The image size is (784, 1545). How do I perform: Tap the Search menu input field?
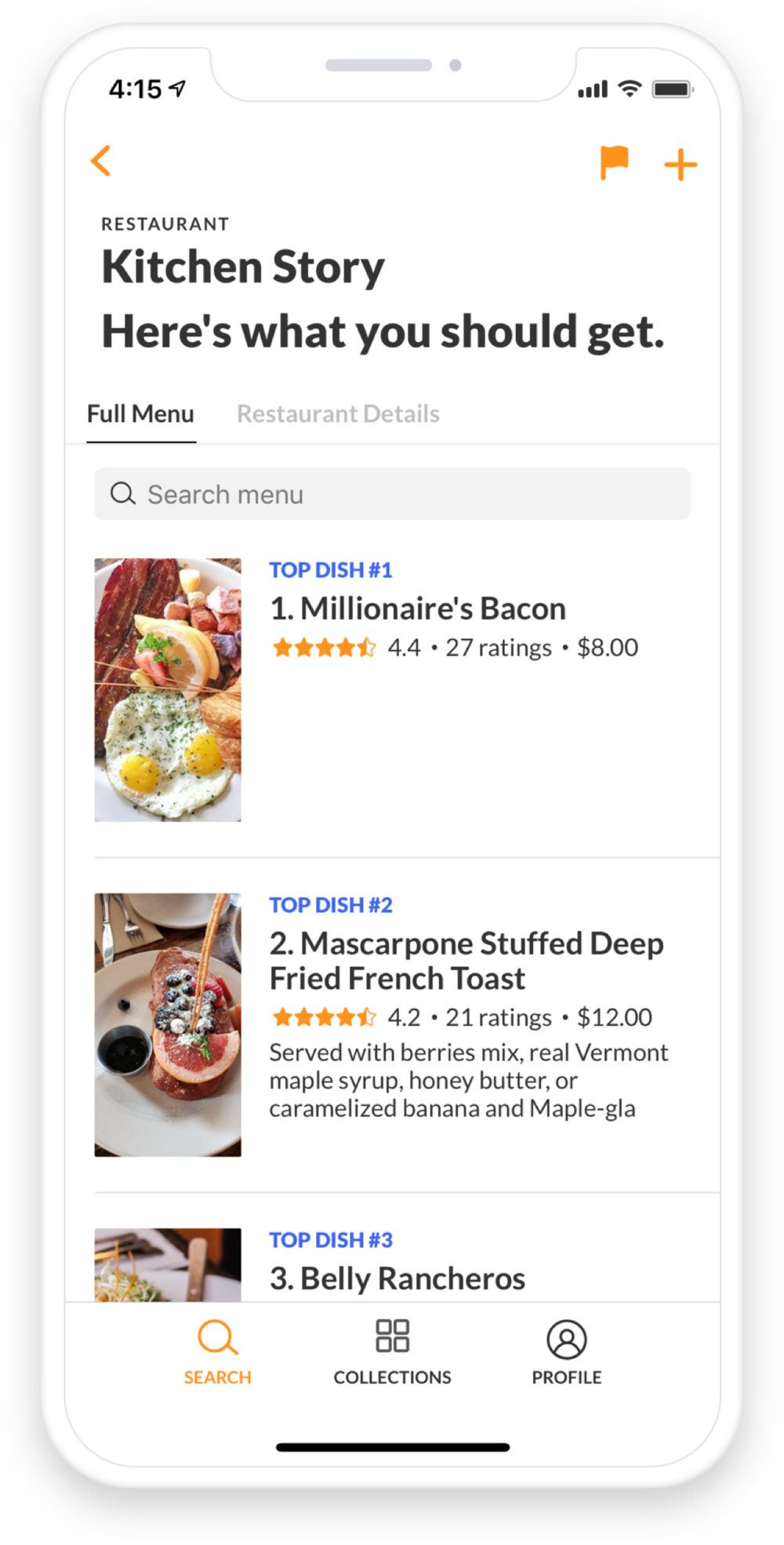tap(392, 493)
